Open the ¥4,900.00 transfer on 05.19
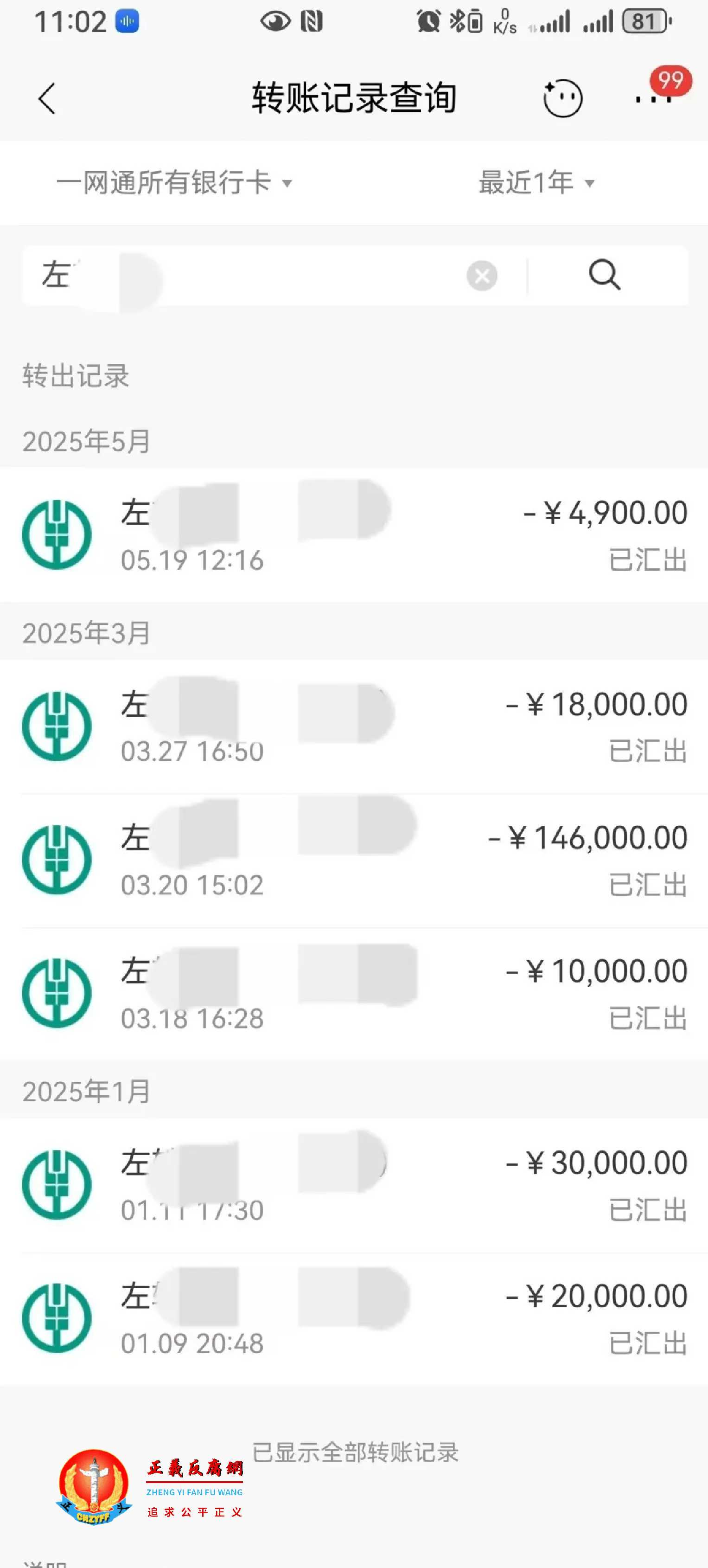 coord(354,534)
